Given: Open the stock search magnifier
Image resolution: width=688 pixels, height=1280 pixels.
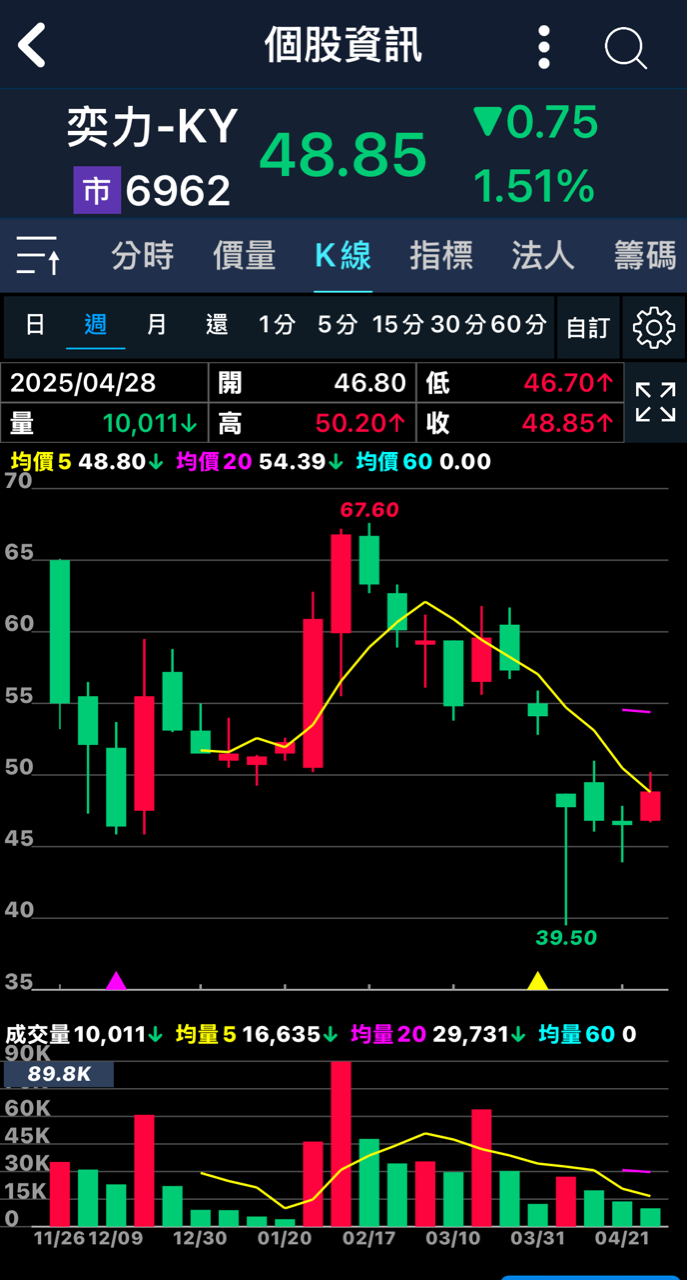Looking at the screenshot, I should [626, 47].
